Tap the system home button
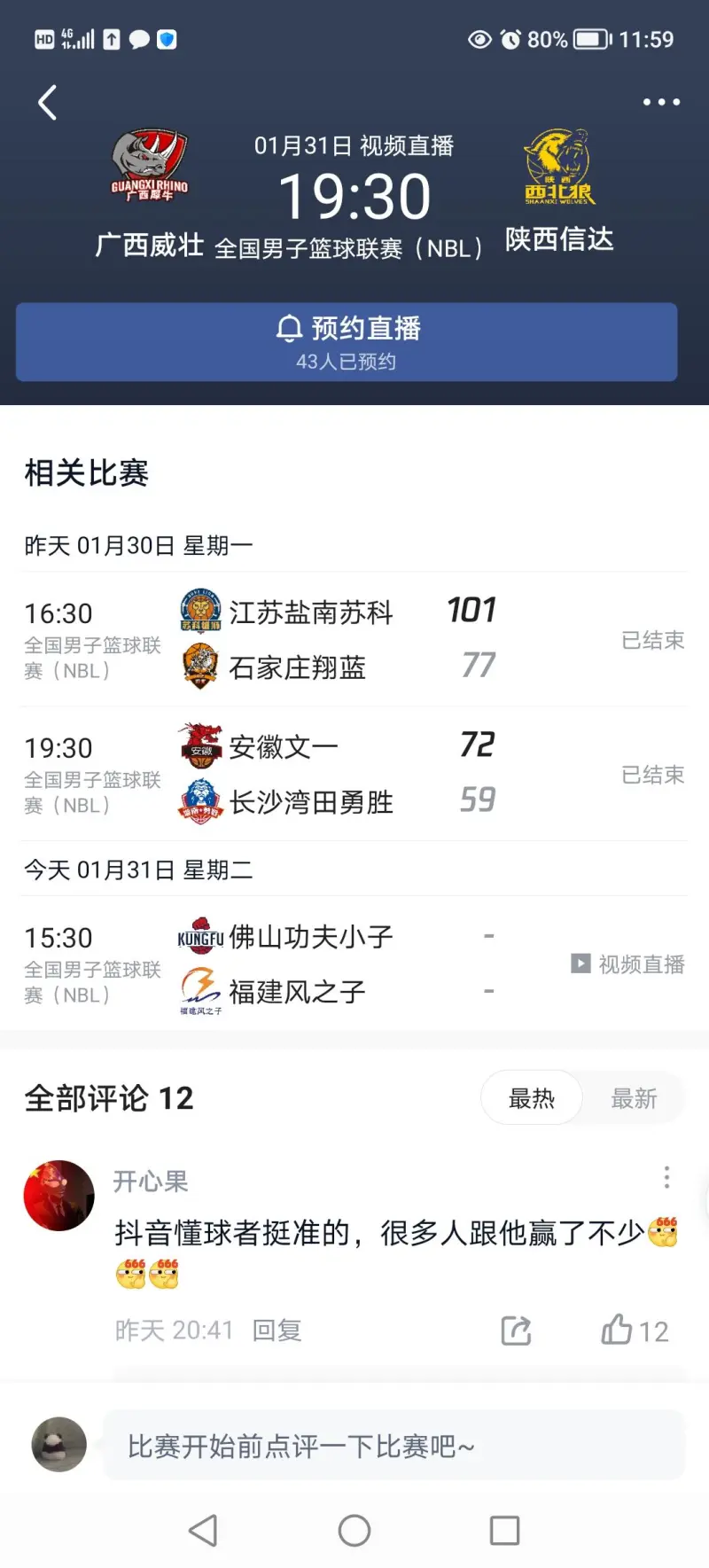The height and width of the screenshot is (1568, 709). point(354,1530)
